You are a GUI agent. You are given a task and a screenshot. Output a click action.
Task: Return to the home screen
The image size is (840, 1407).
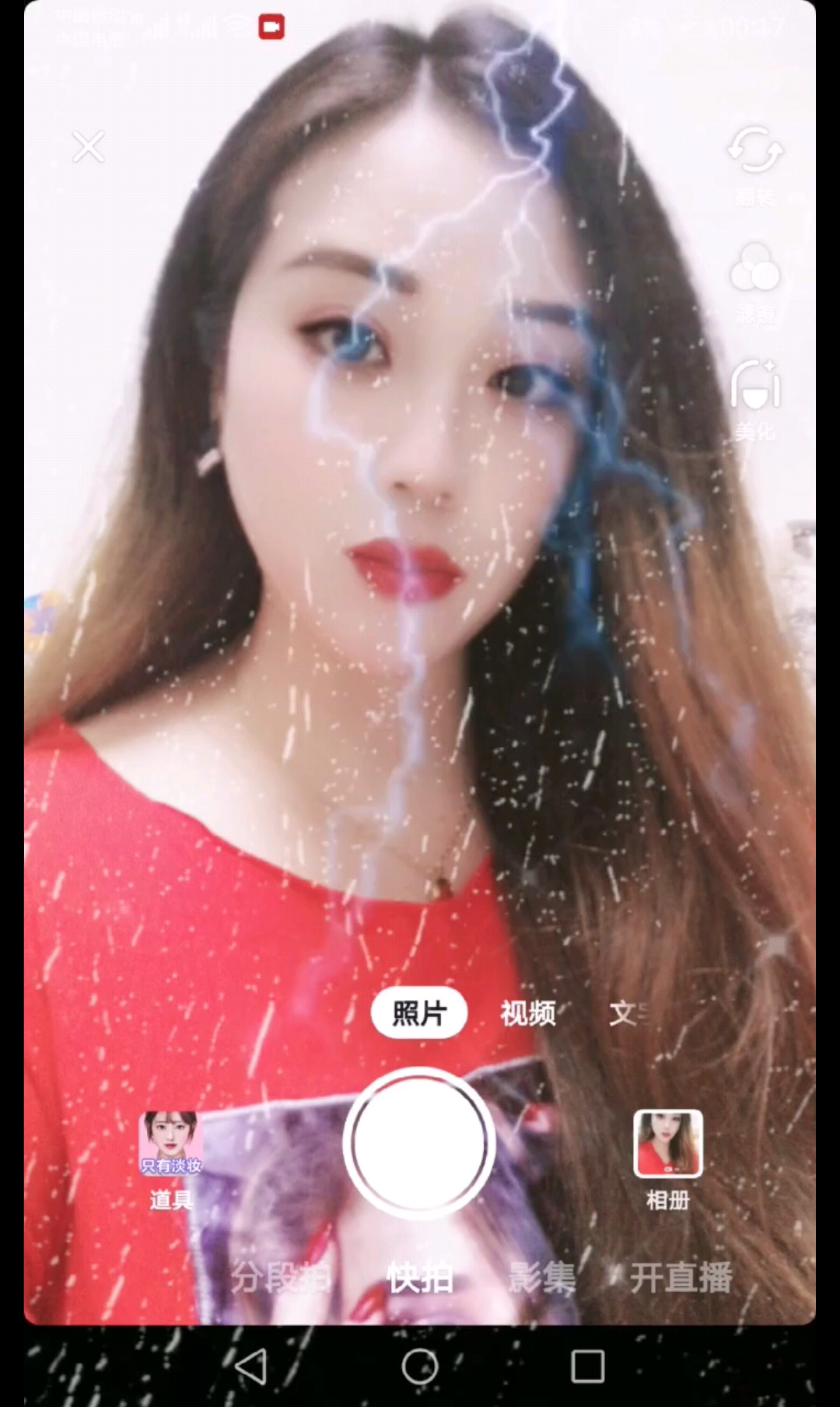click(x=420, y=1367)
